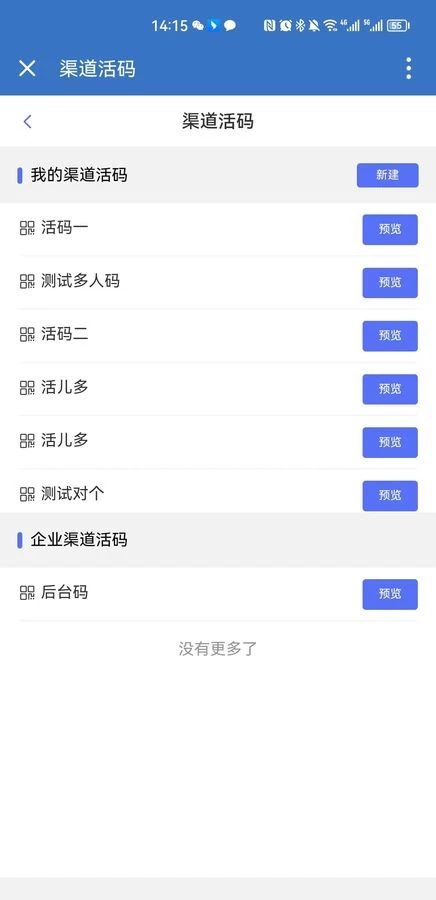Image resolution: width=436 pixels, height=900 pixels.
Task: Preview the 测试多人码 code
Action: 390,283
